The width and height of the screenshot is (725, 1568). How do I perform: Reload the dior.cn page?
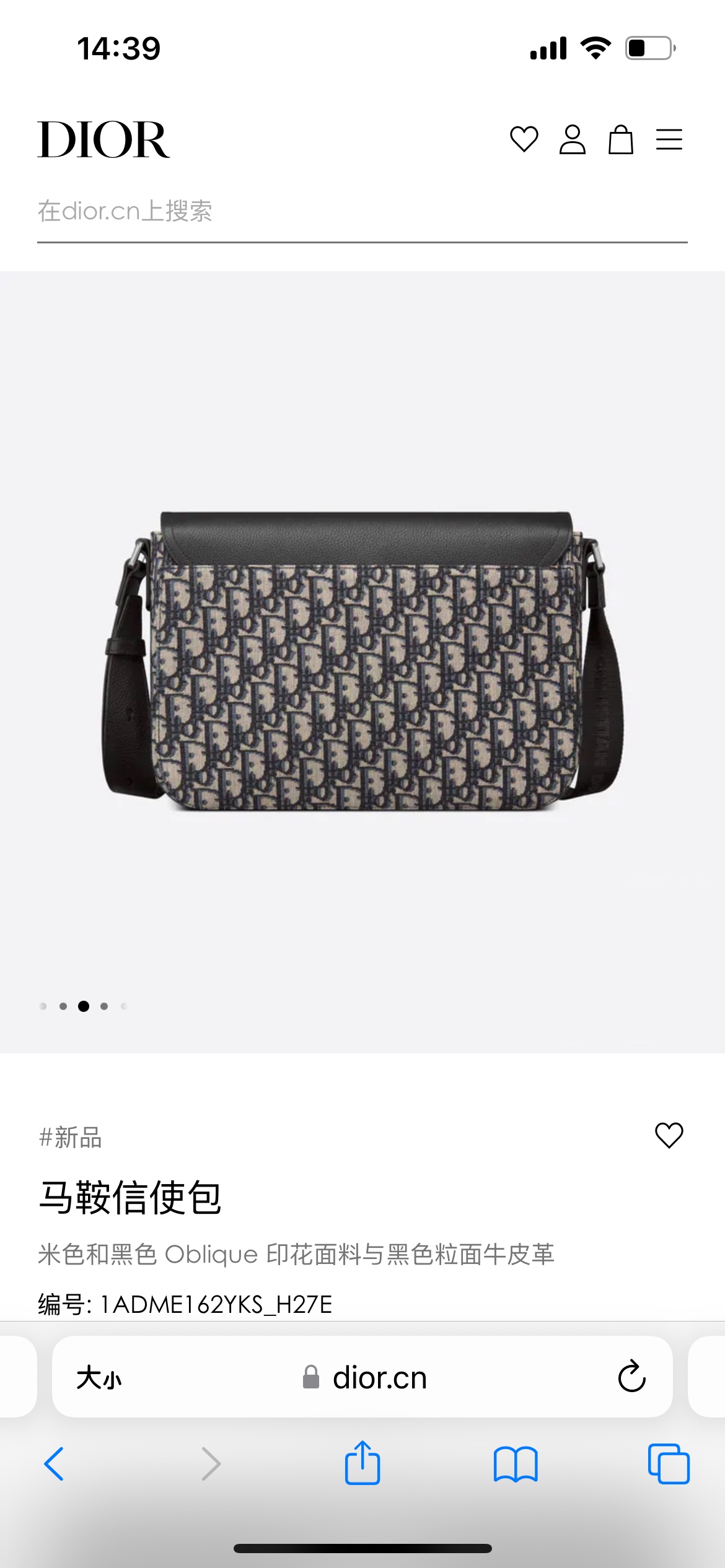(x=631, y=1377)
